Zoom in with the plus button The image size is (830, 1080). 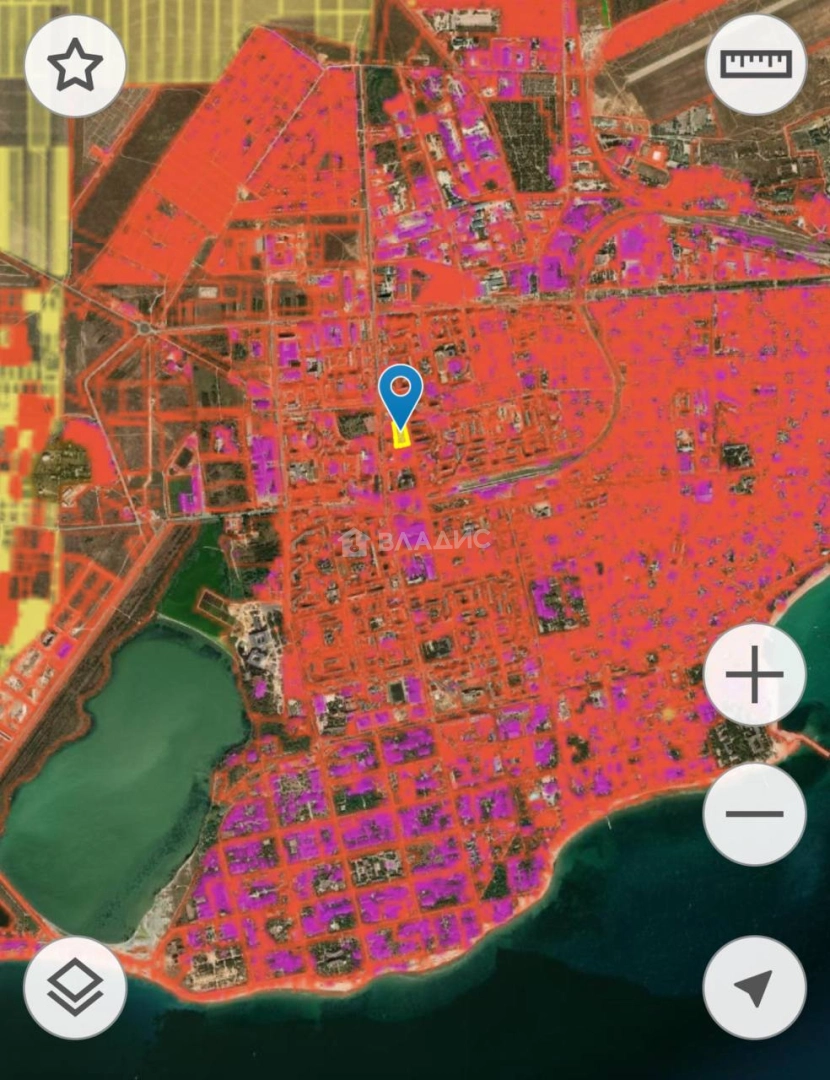(x=754, y=675)
